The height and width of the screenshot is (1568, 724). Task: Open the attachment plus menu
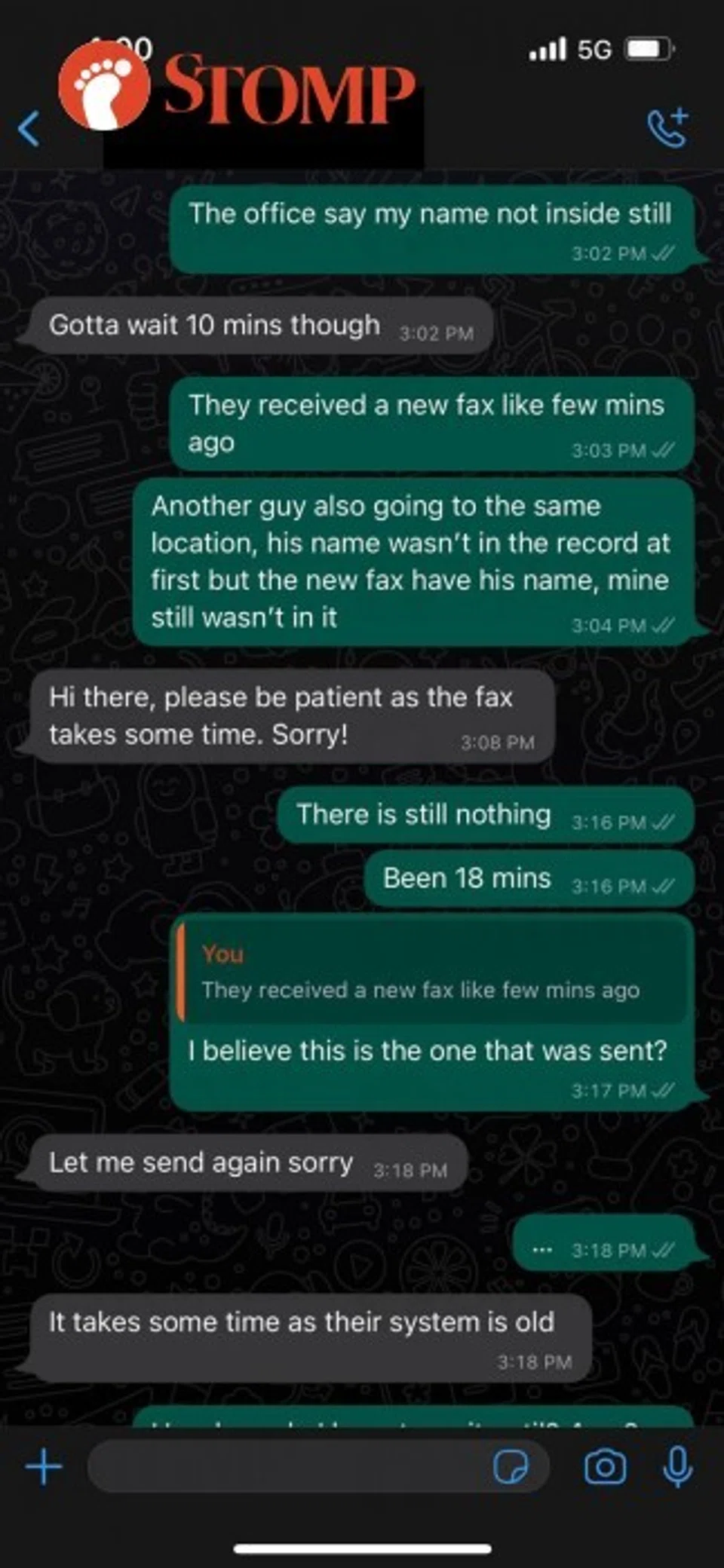tap(44, 1468)
